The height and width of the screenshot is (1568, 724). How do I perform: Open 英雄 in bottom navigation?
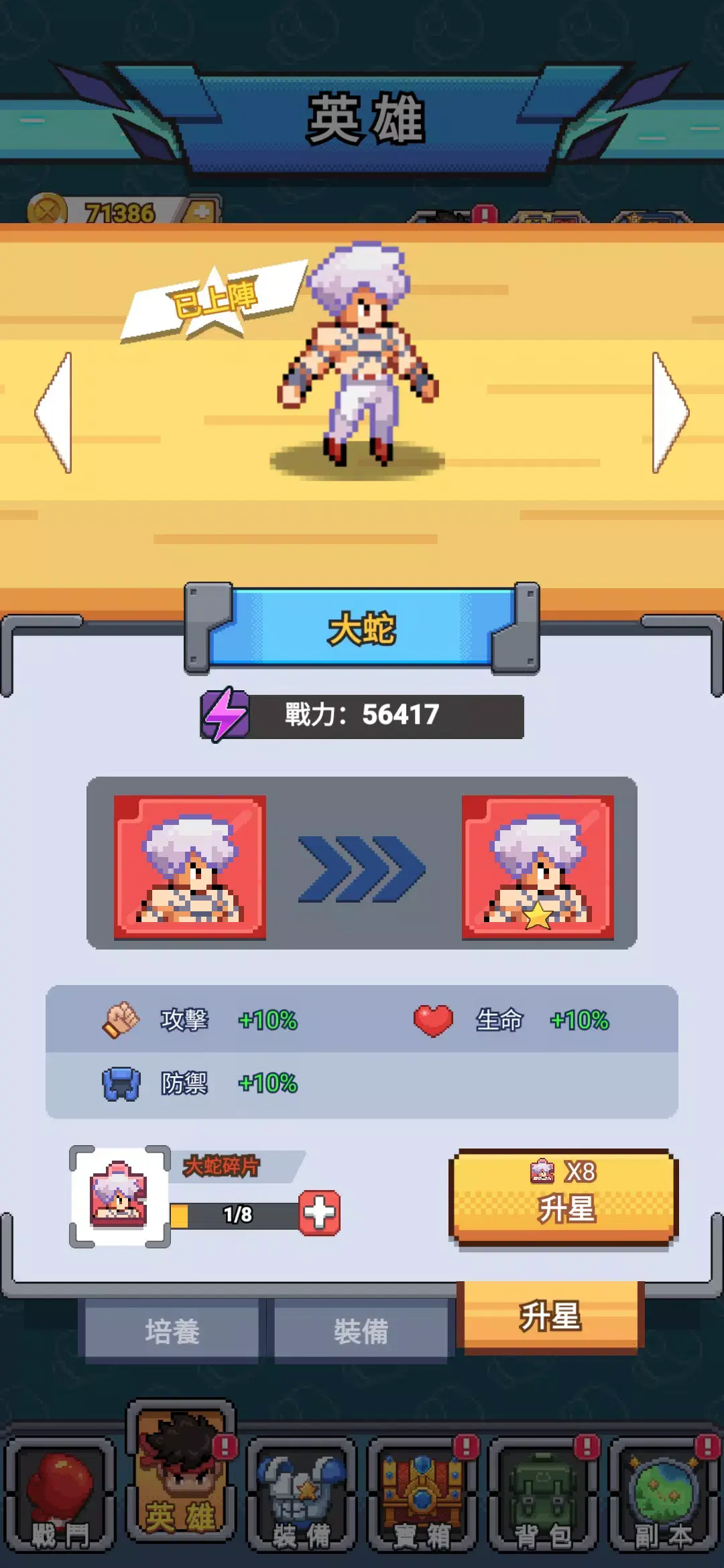coord(181,1481)
